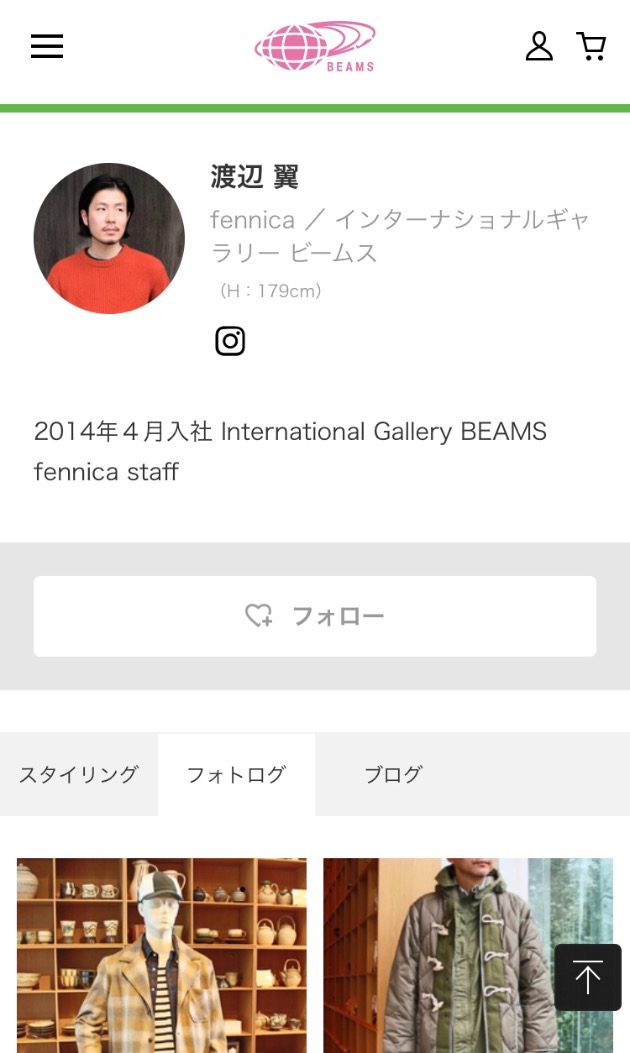The height and width of the screenshot is (1053, 630).
Task: Open the mannequin plaid coat photo
Action: (x=162, y=955)
